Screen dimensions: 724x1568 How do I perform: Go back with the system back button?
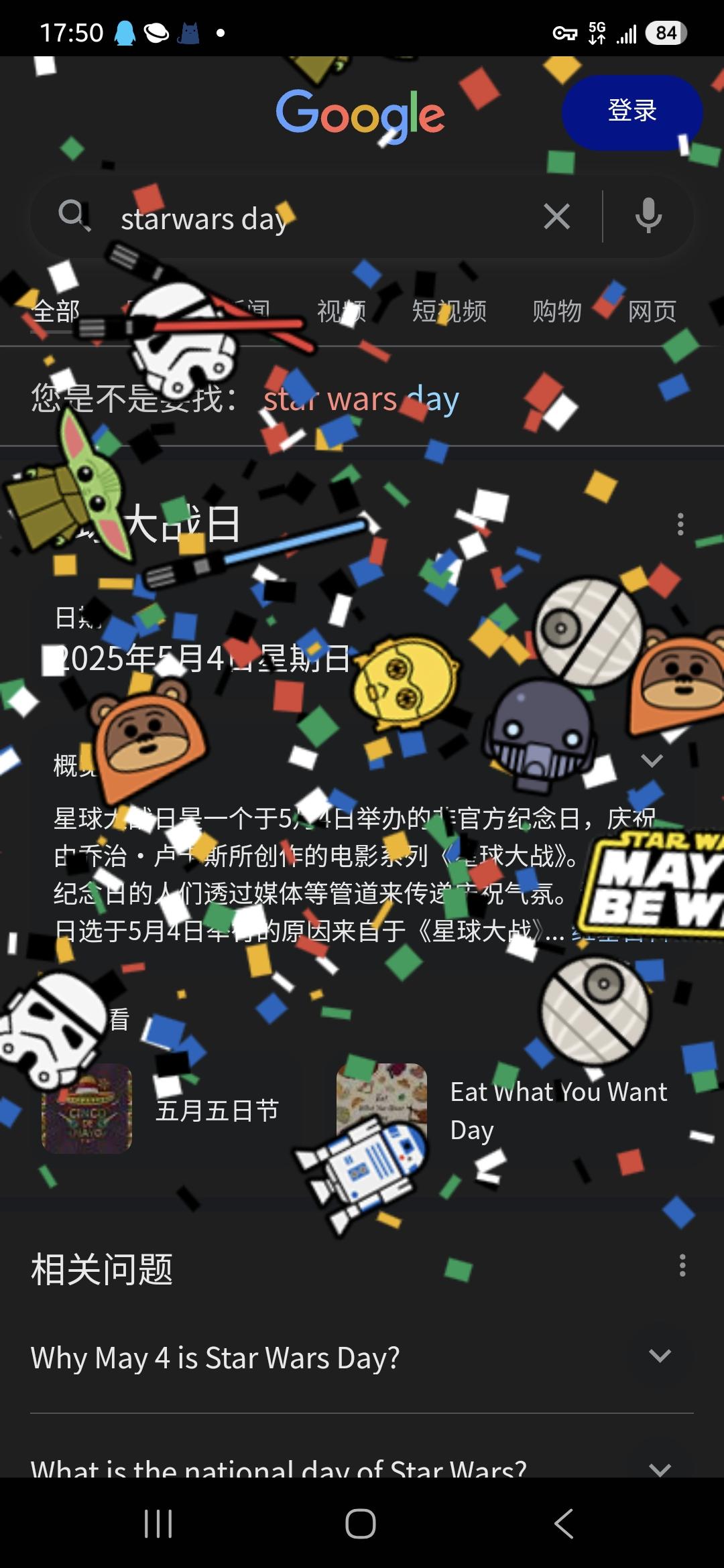(x=564, y=1524)
